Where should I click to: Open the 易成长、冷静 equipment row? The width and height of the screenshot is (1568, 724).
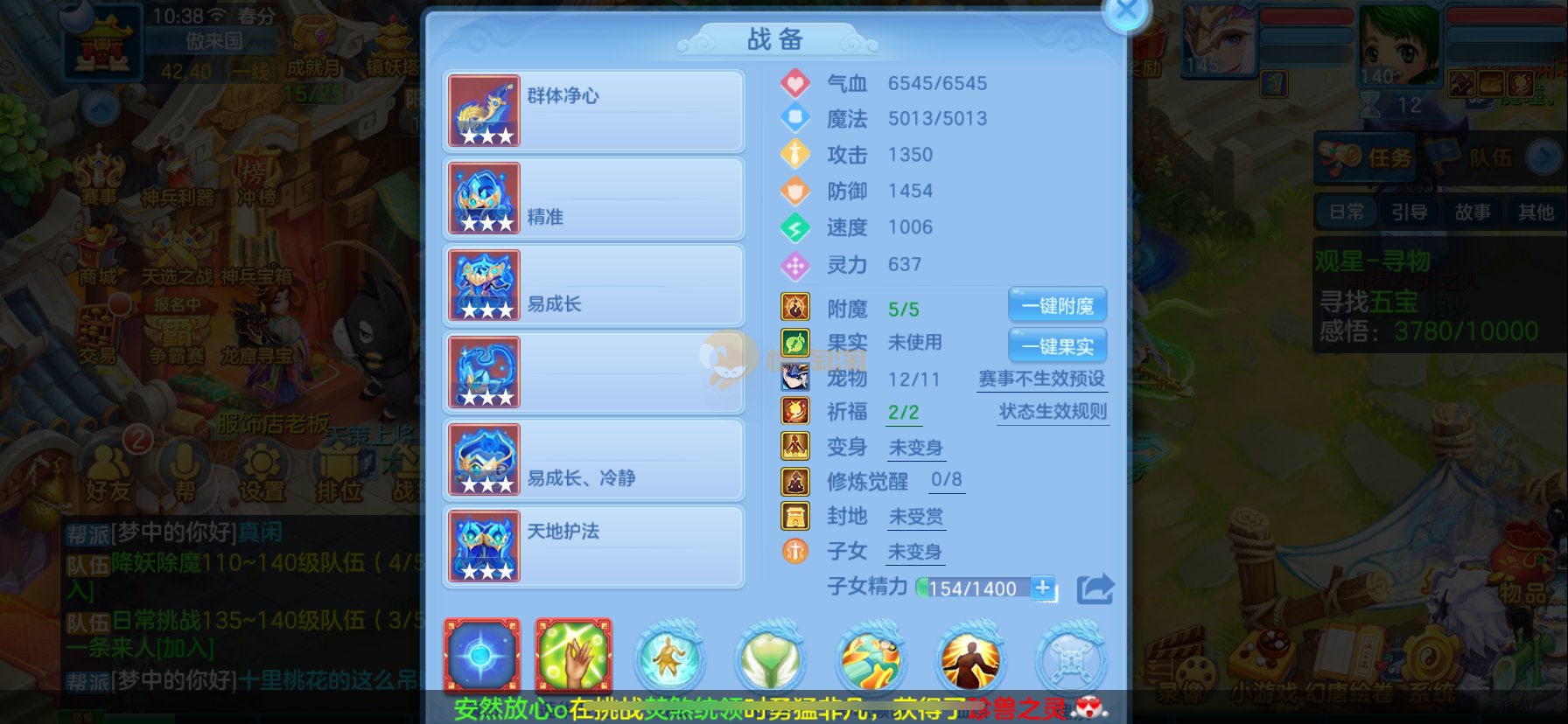pyautogui.click(x=593, y=460)
